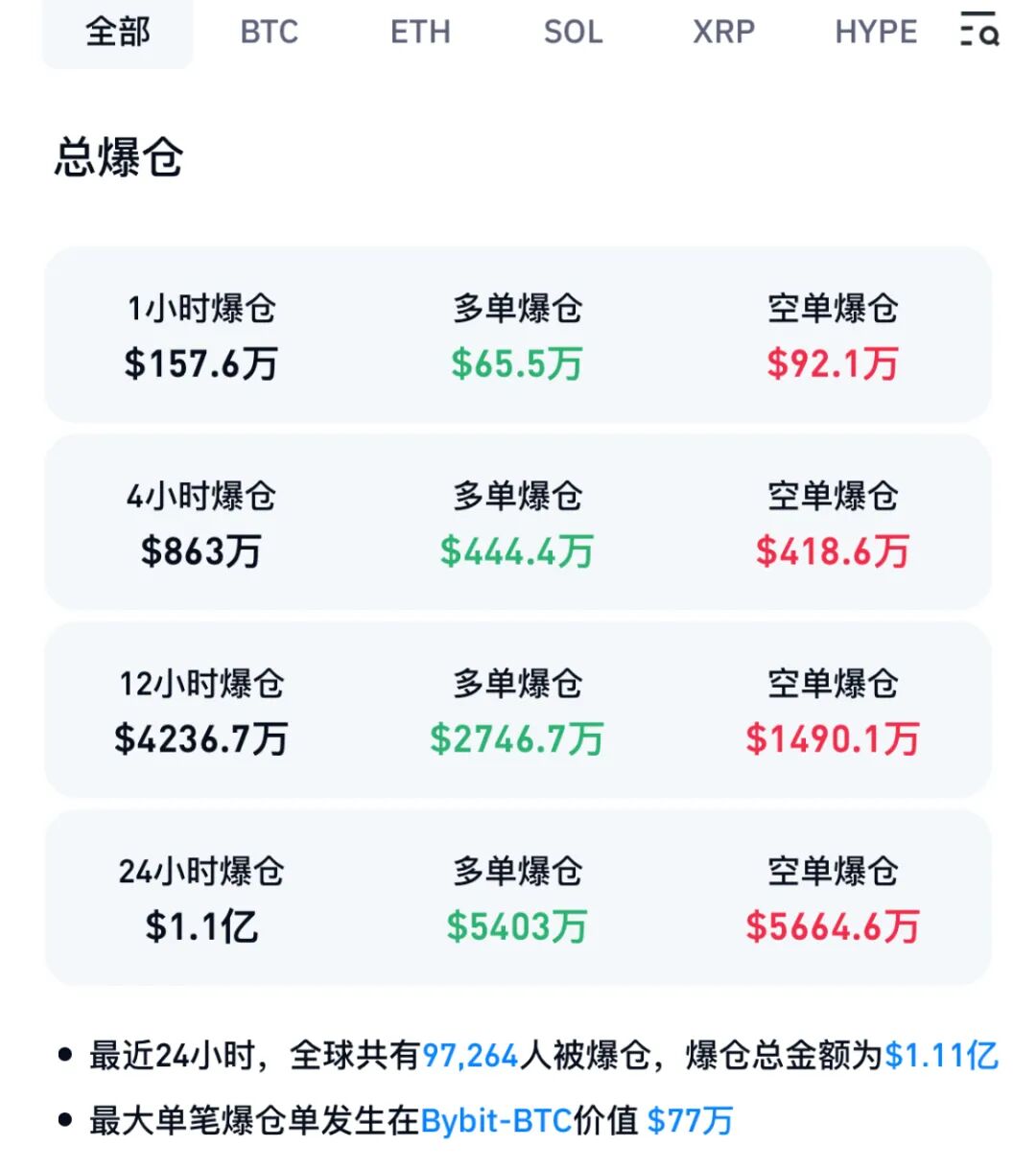Open the SOL tab
The image size is (1036, 1169).
point(573,32)
